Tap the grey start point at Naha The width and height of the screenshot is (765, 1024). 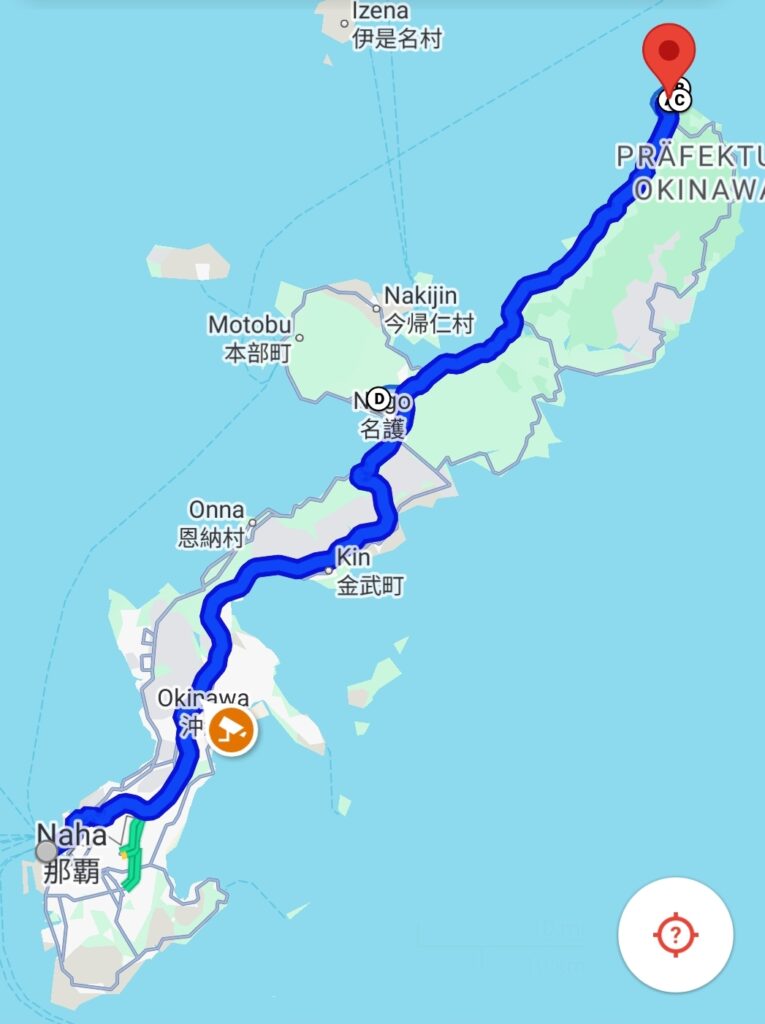click(46, 851)
